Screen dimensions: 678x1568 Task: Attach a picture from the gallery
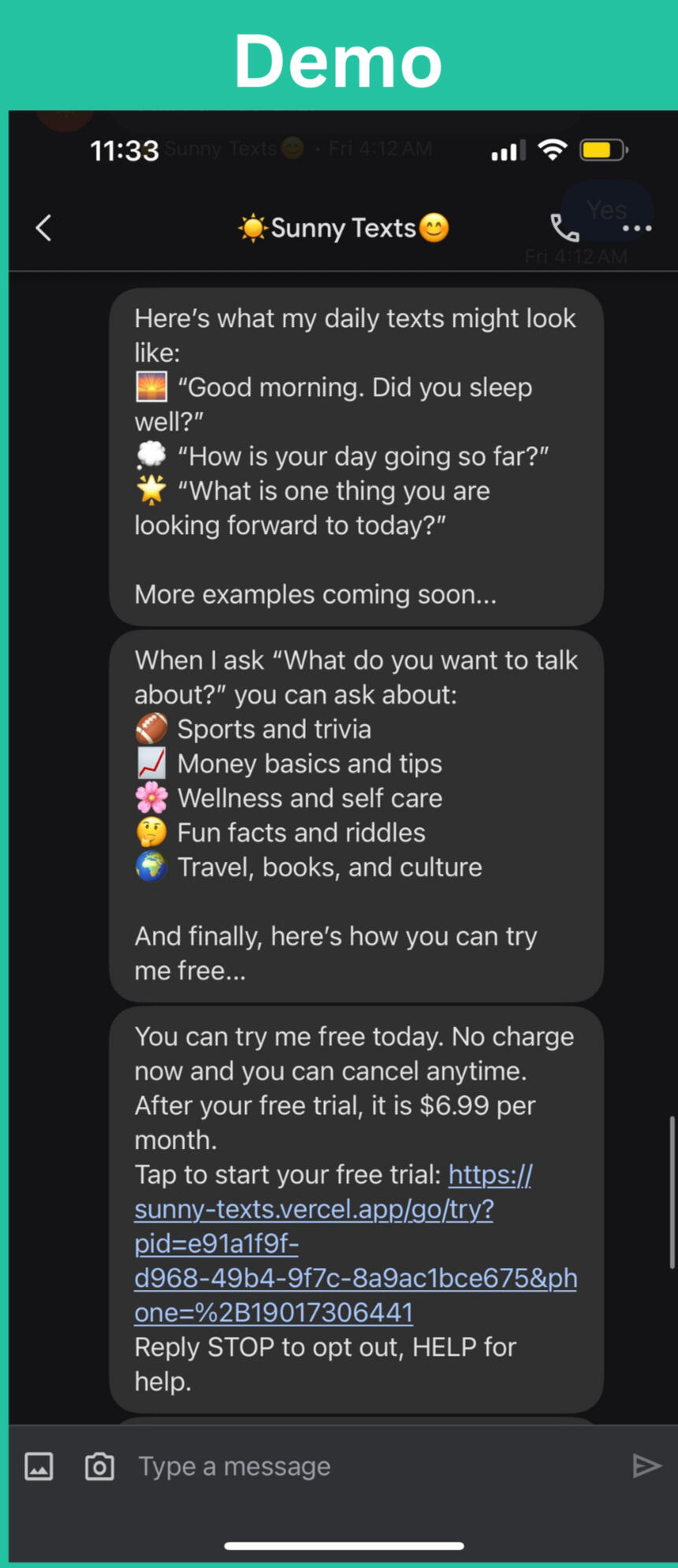(39, 1466)
